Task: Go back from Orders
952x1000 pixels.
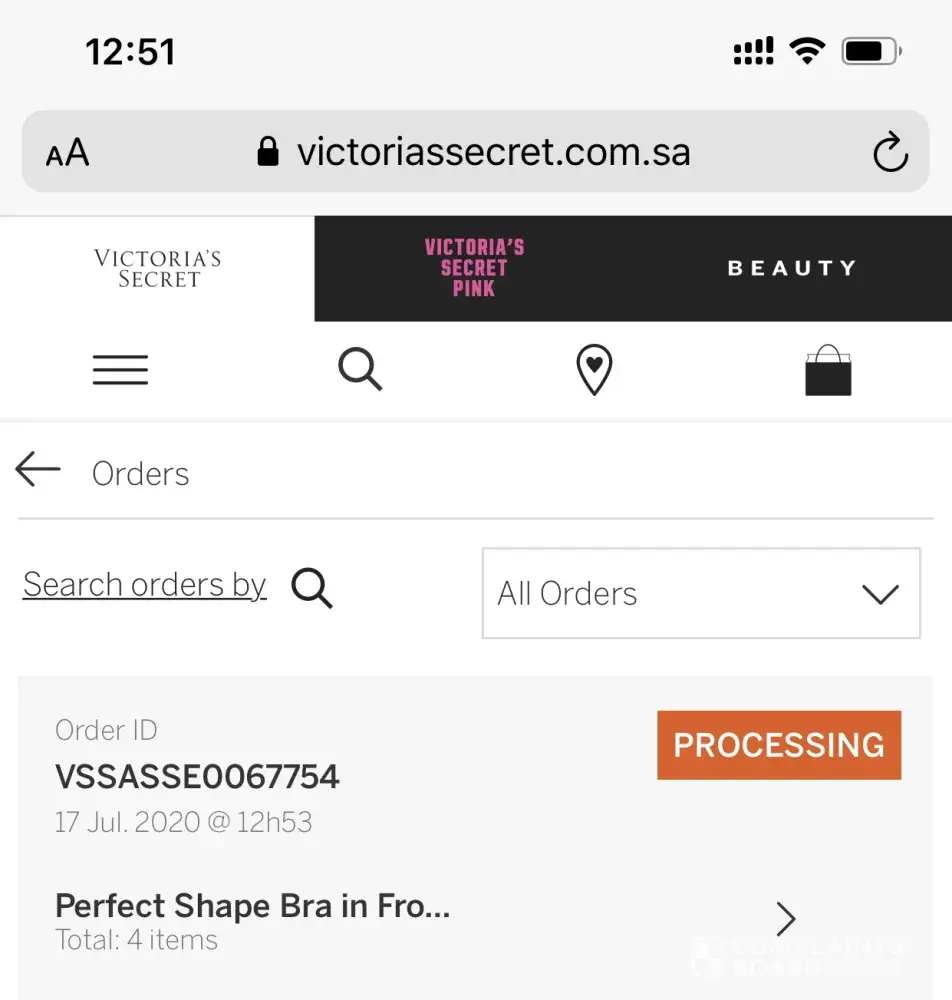Action: click(38, 469)
